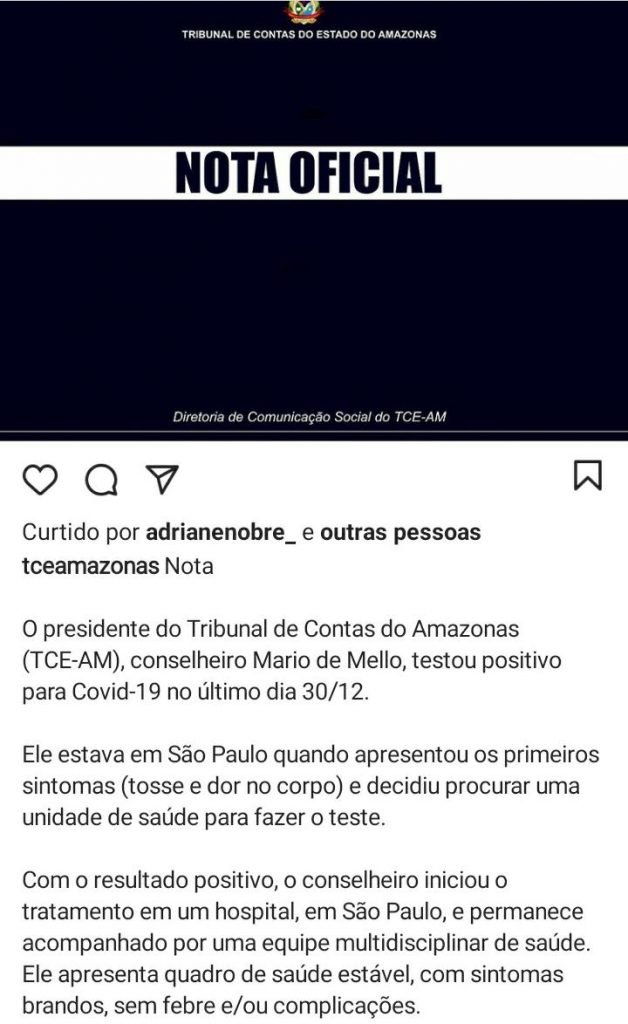Bookmark the Nota Oficial post
This screenshot has width=628, height=1024.
pos(587,475)
